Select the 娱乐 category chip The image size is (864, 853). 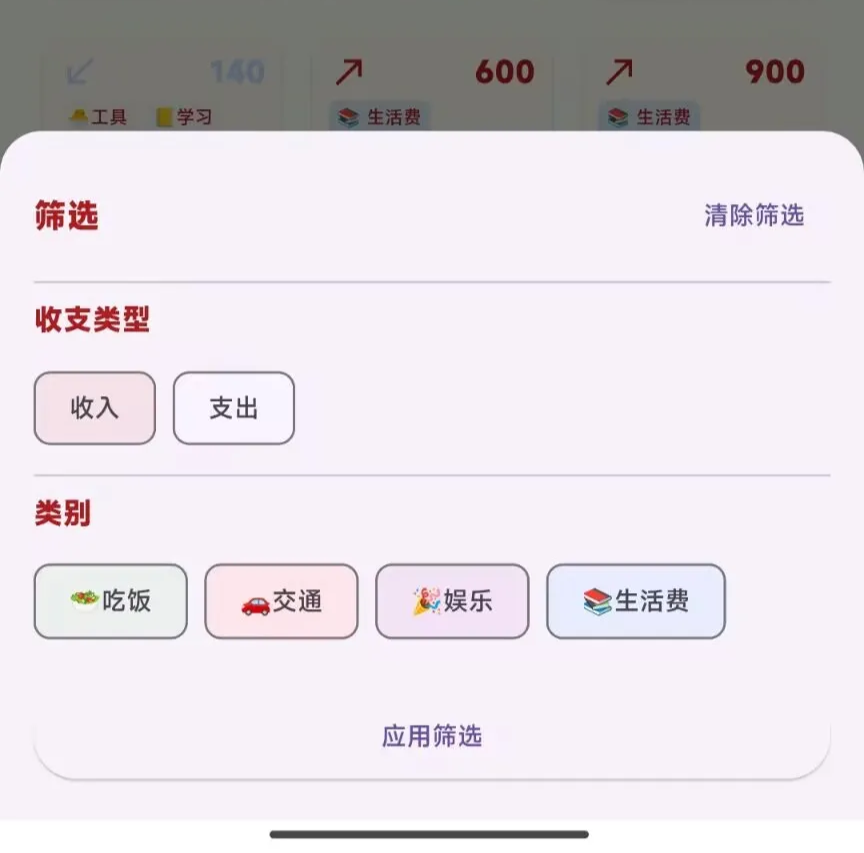click(x=452, y=601)
